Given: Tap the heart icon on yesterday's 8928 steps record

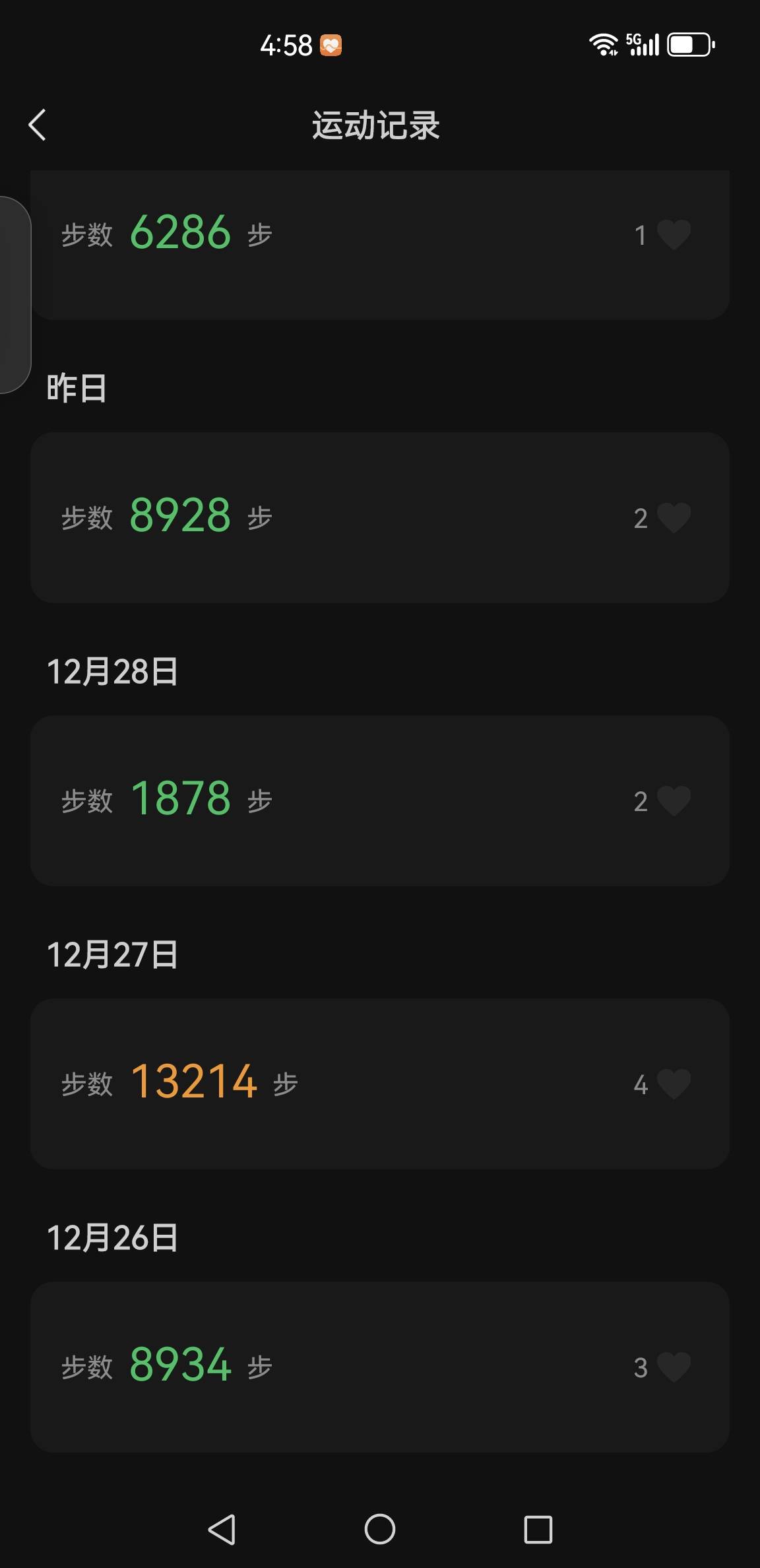Looking at the screenshot, I should click(x=674, y=519).
